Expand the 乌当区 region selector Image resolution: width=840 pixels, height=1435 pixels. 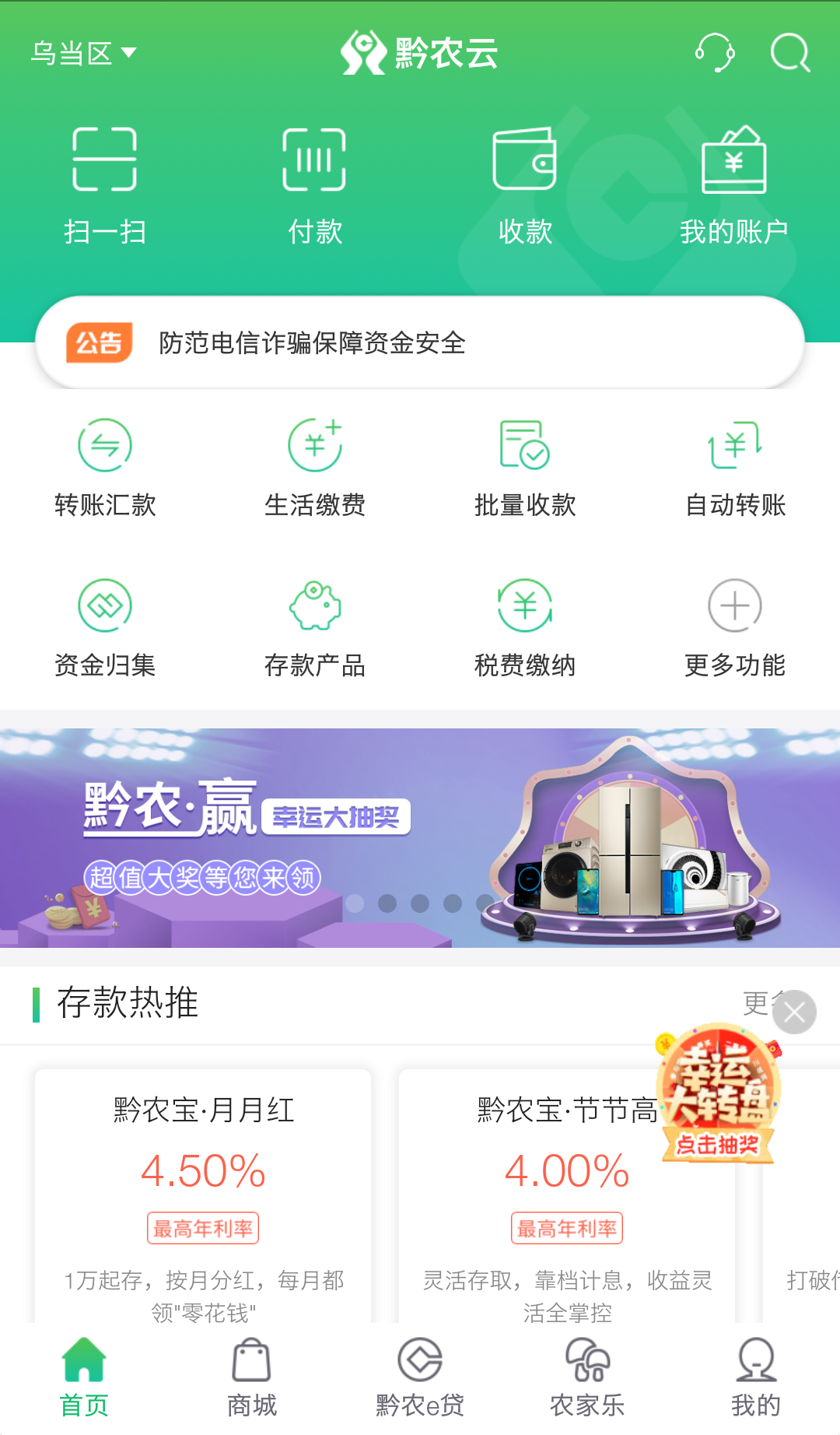pos(82,52)
